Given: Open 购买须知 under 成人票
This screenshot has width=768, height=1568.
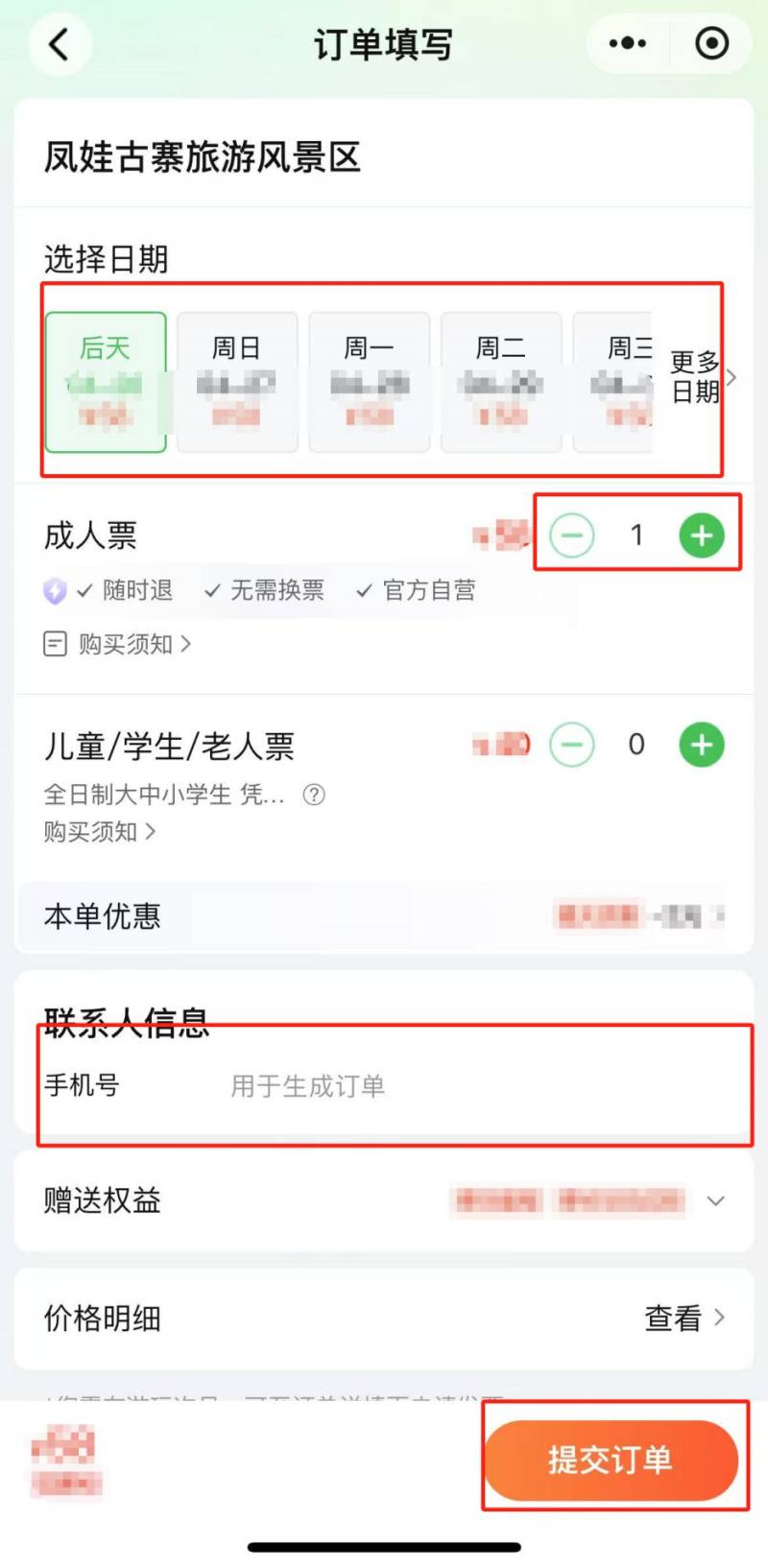Looking at the screenshot, I should (117, 644).
